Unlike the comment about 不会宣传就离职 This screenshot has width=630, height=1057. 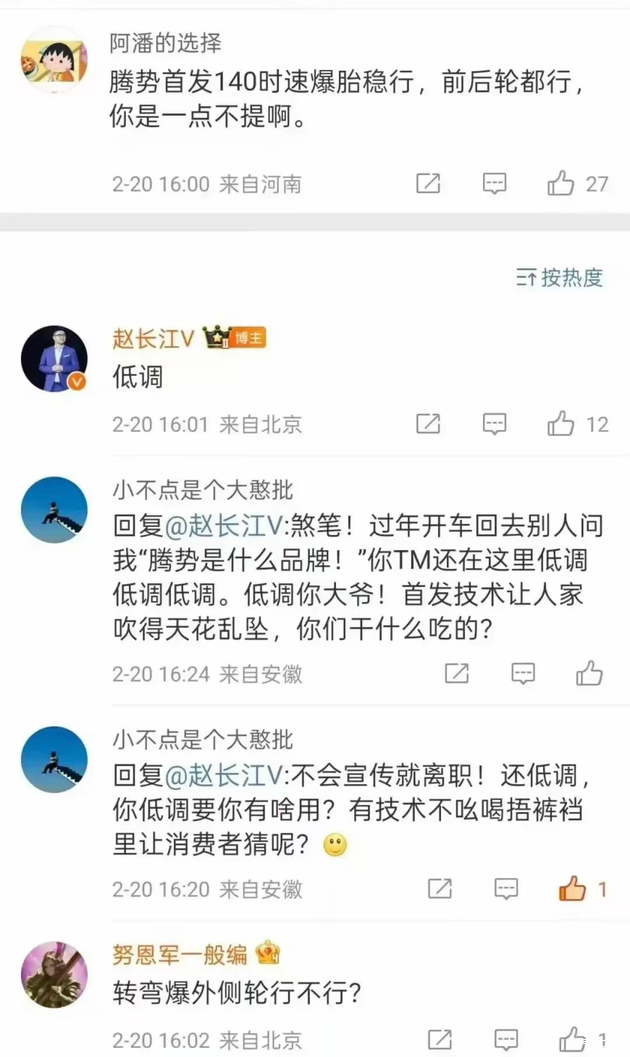573,888
